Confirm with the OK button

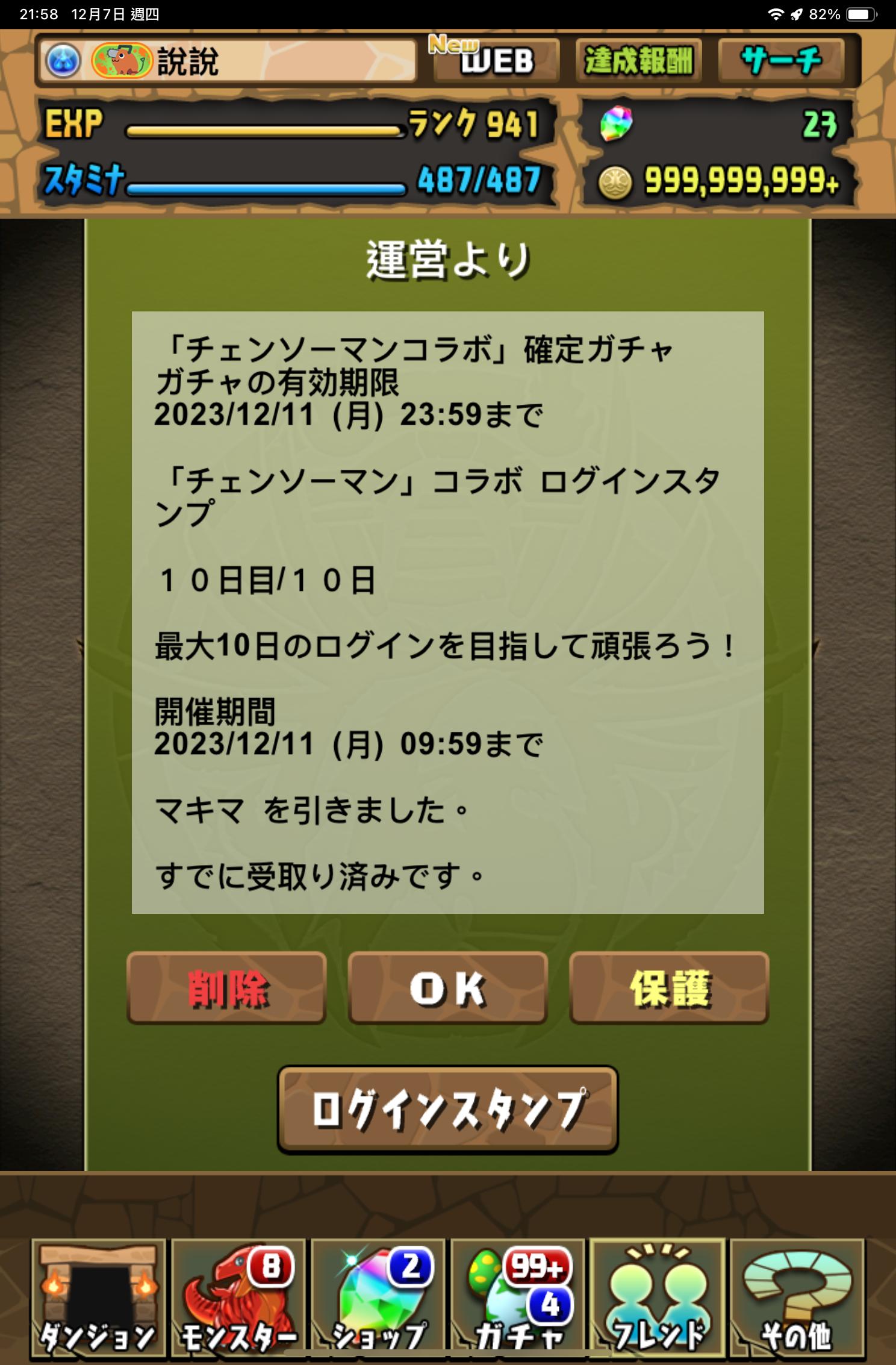point(448,989)
